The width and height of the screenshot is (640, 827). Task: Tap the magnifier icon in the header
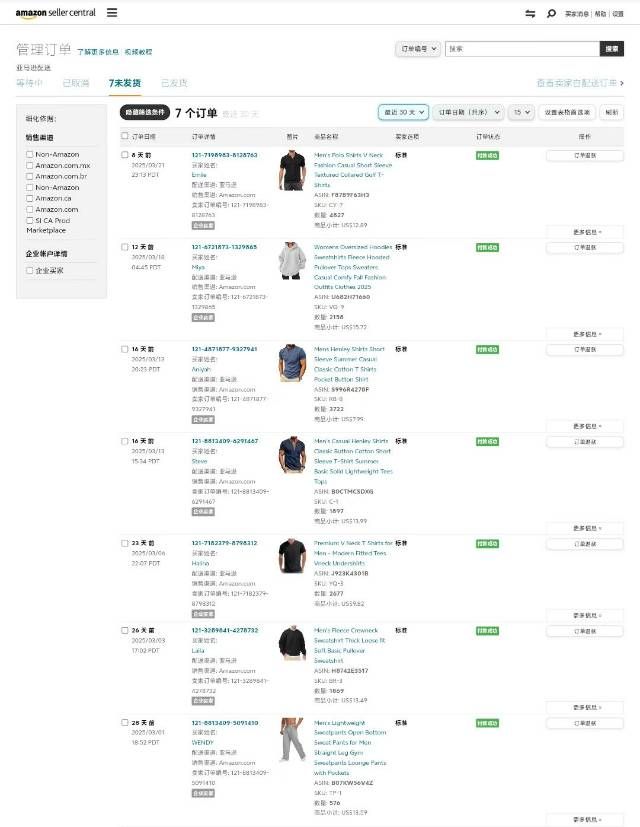pyautogui.click(x=551, y=14)
